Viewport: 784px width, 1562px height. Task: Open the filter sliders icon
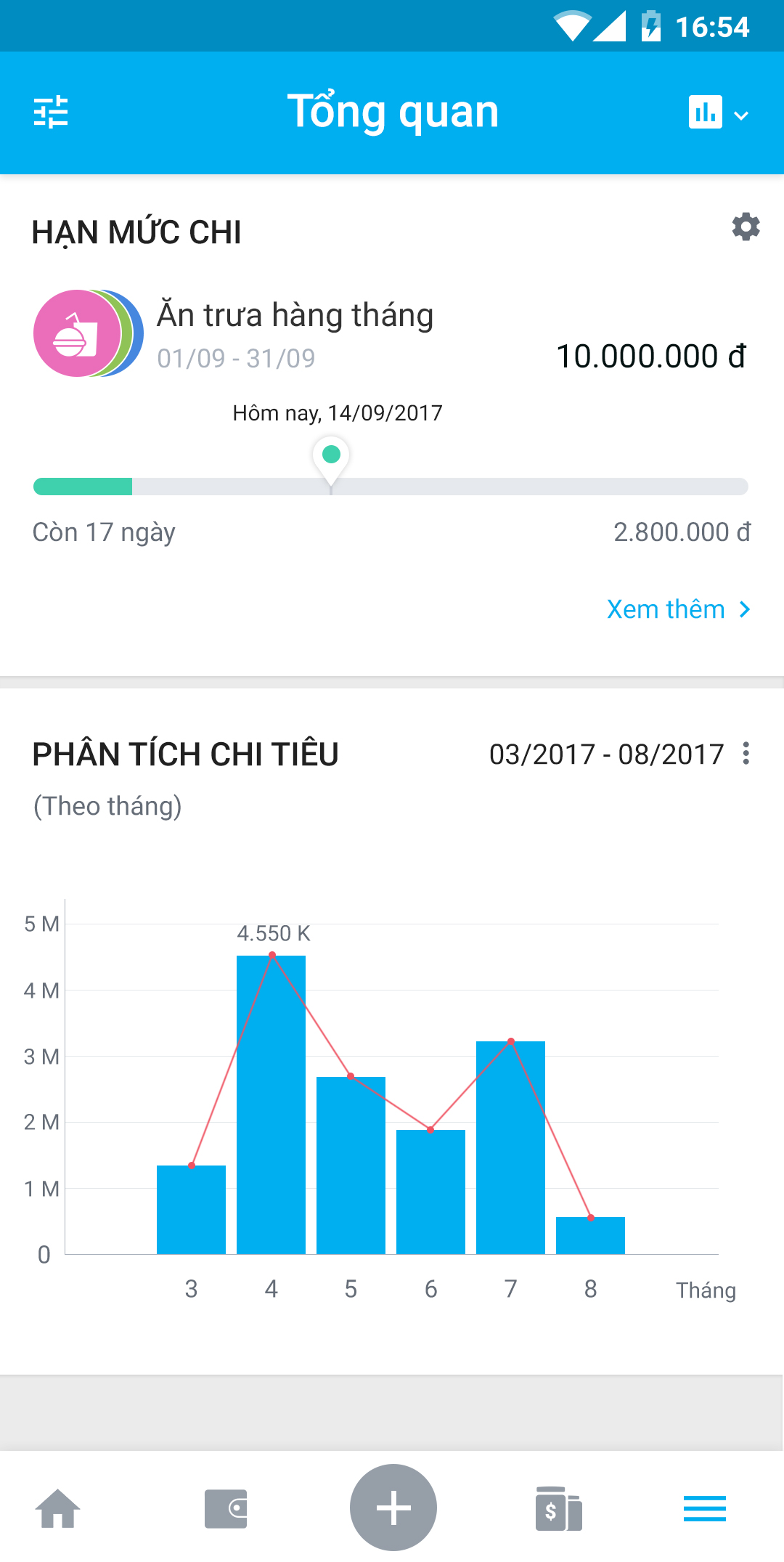[51, 113]
